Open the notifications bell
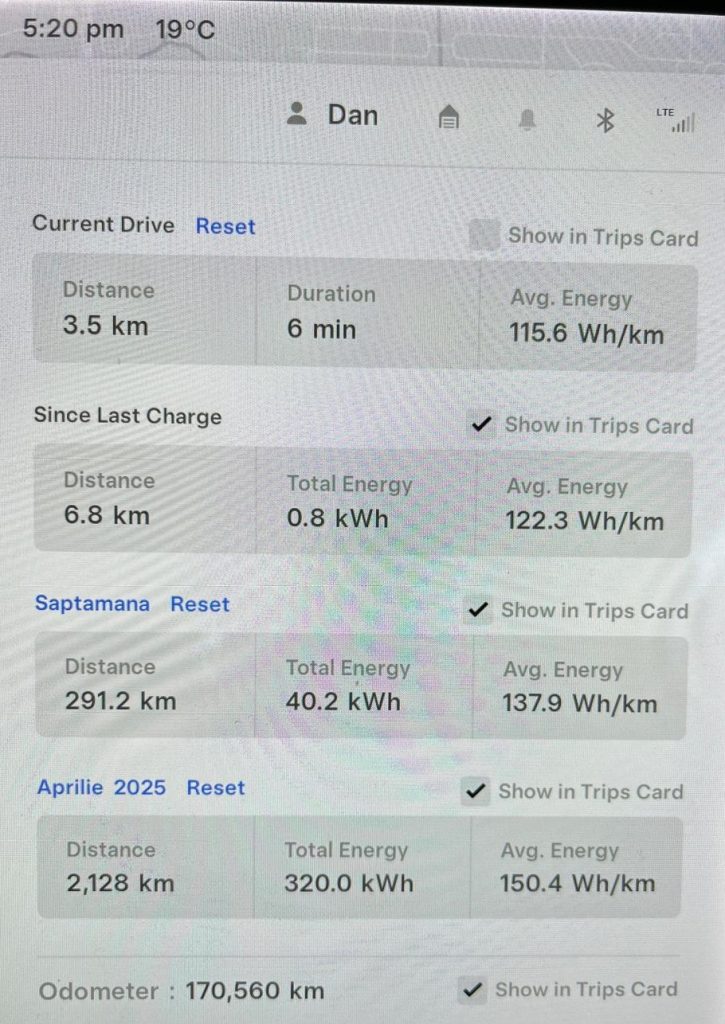 click(x=527, y=121)
